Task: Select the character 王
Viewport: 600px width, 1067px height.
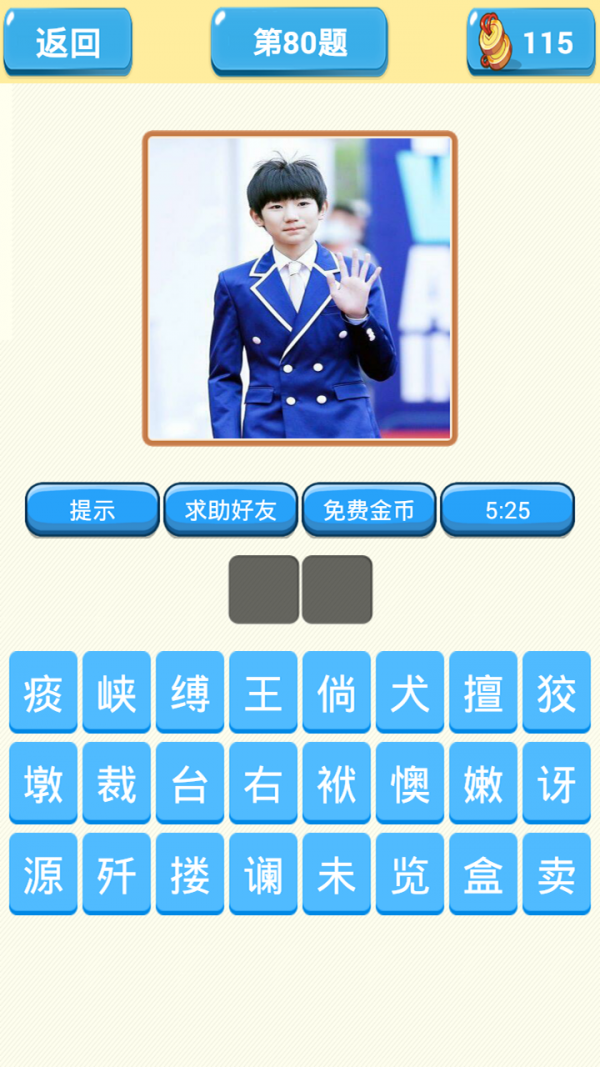Action: (x=263, y=693)
